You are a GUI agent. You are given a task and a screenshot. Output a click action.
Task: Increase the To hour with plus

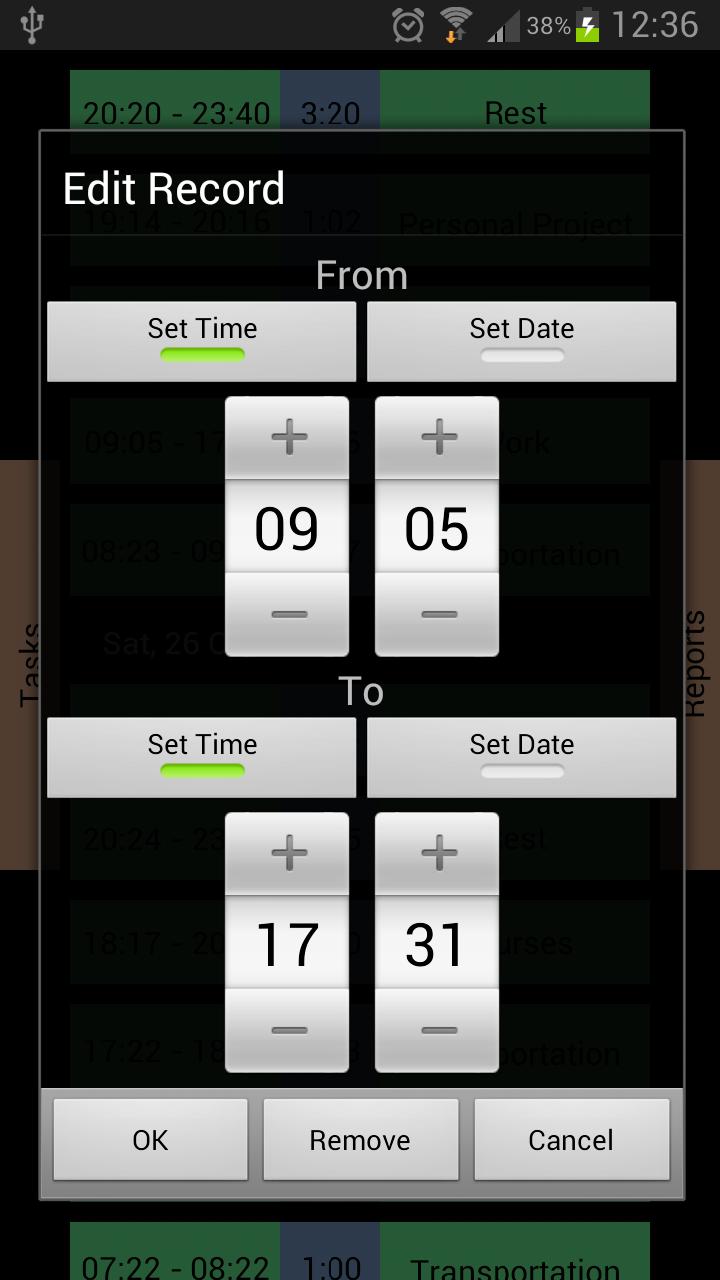click(287, 853)
